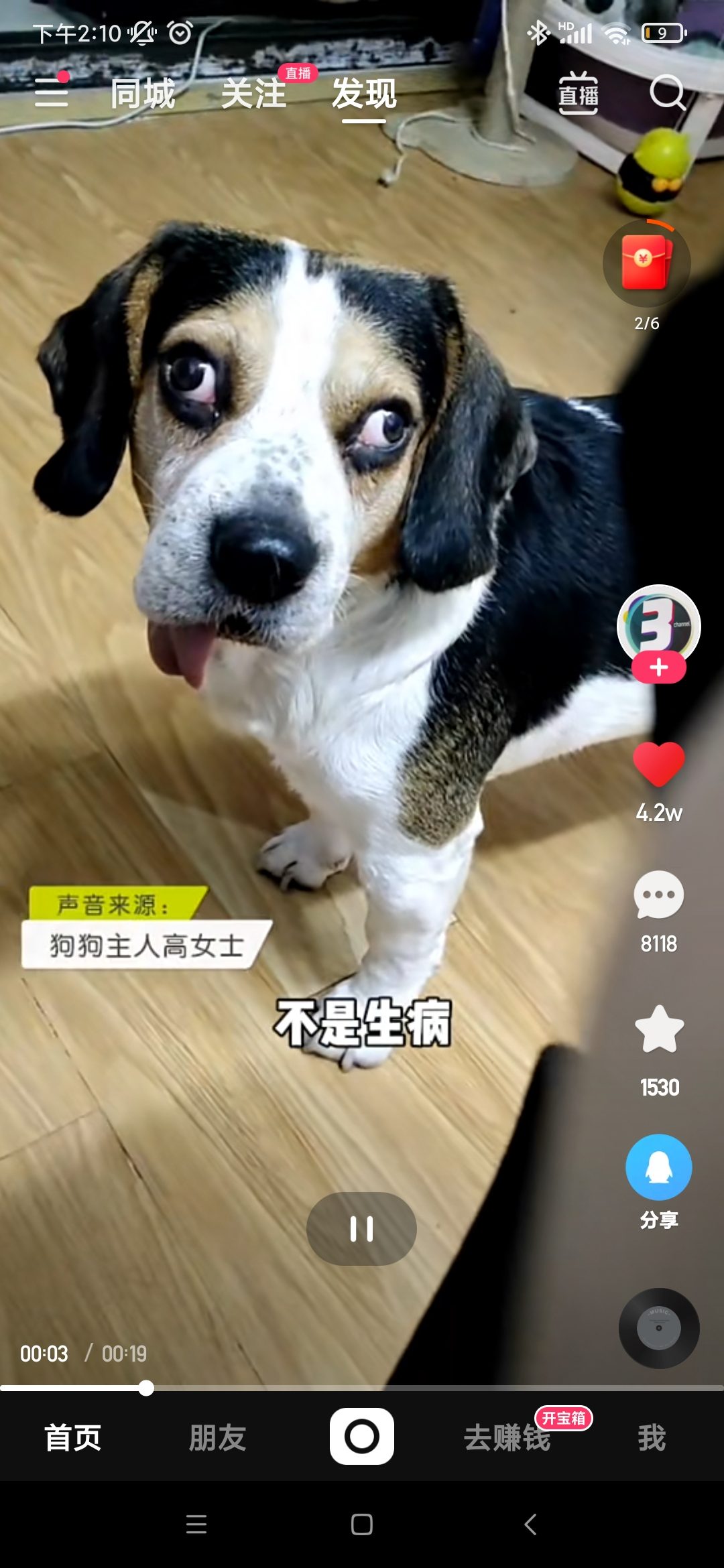Open the 去赚钱 tab
This screenshot has width=724, height=1568.
tap(507, 1438)
